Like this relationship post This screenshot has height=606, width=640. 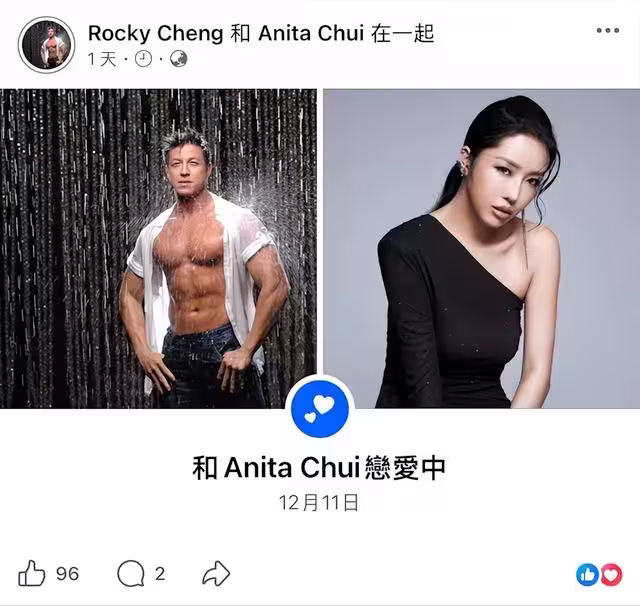pyautogui.click(x=33, y=573)
